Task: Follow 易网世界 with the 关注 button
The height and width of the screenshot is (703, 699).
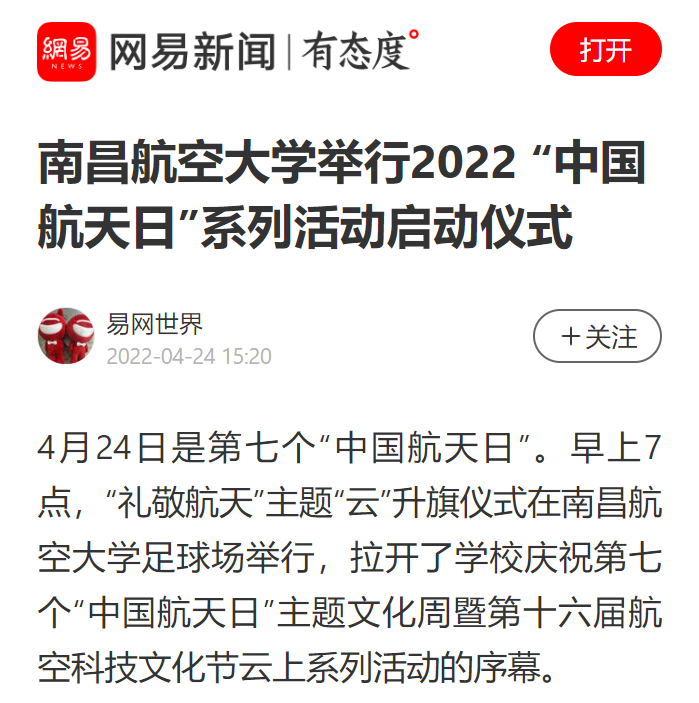Action: [597, 336]
